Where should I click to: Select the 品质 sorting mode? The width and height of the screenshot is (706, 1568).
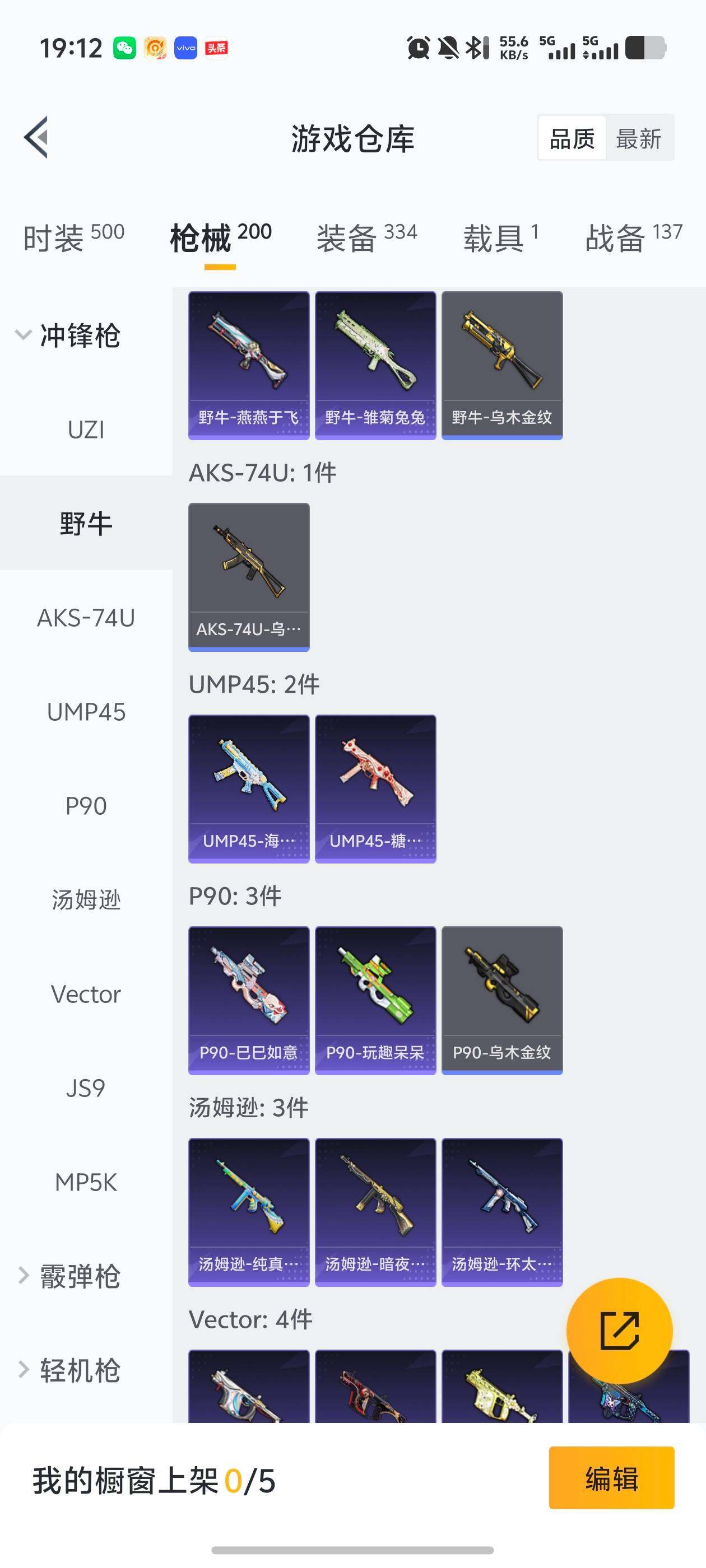(572, 139)
